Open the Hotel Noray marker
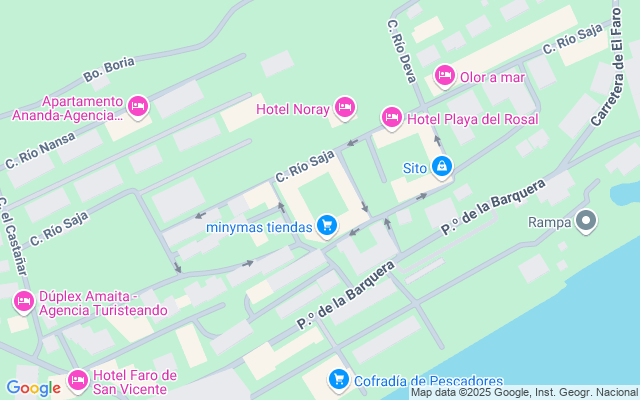This screenshot has width=640, height=400. 345,107
